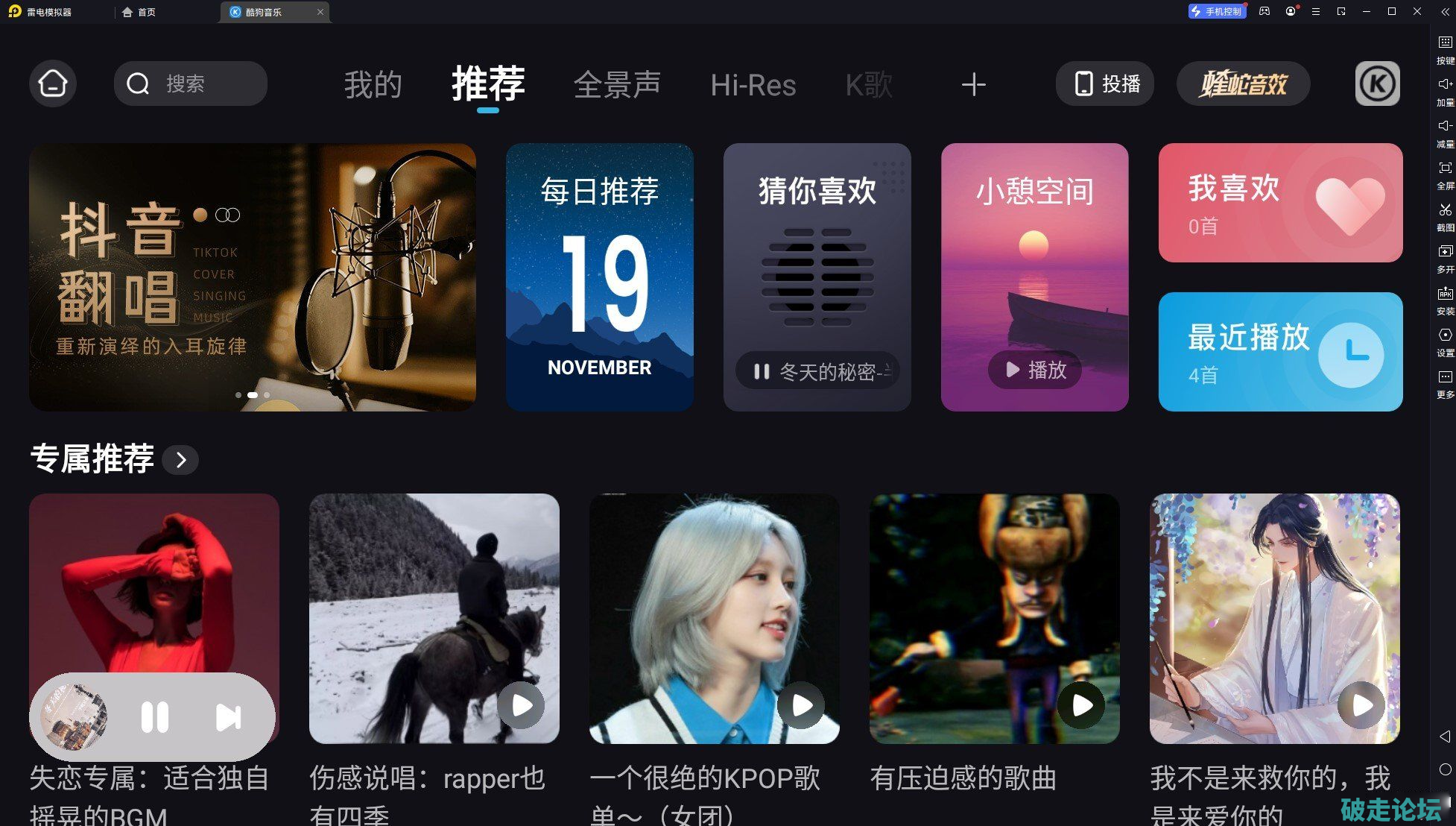Image resolution: width=1456 pixels, height=826 pixels.
Task: Play the 小憩空间 station
Action: click(x=1034, y=370)
